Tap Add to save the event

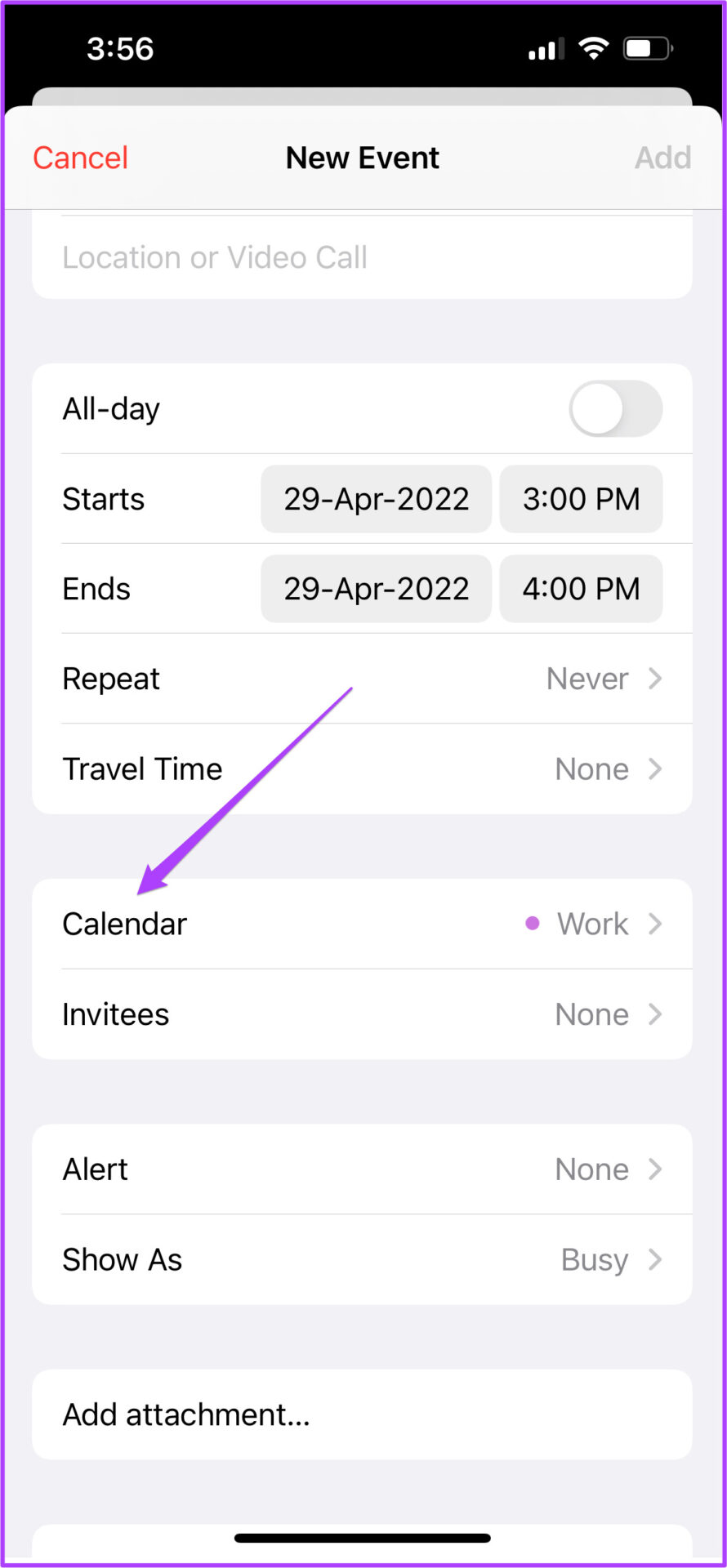(x=663, y=157)
